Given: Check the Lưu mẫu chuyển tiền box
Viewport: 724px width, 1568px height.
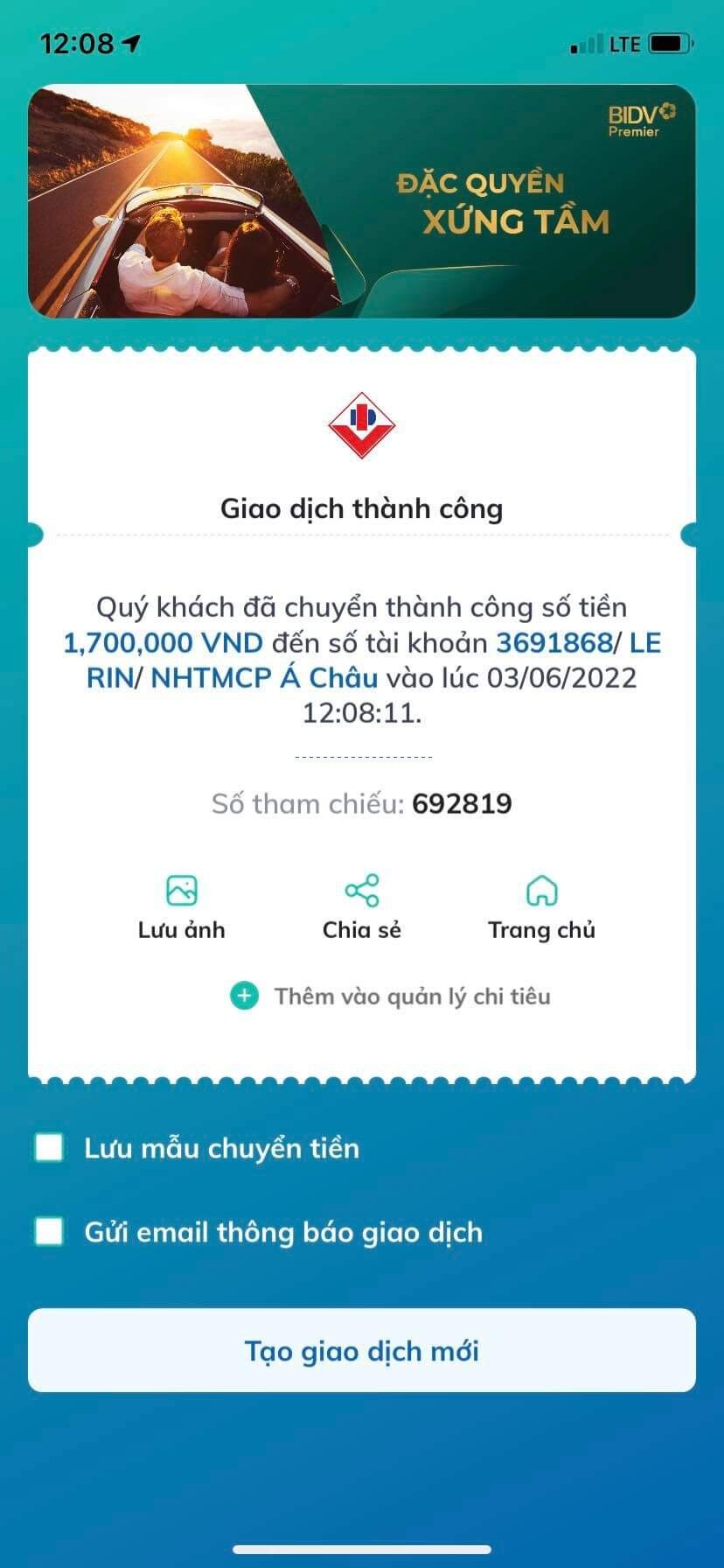Looking at the screenshot, I should click(x=49, y=1147).
